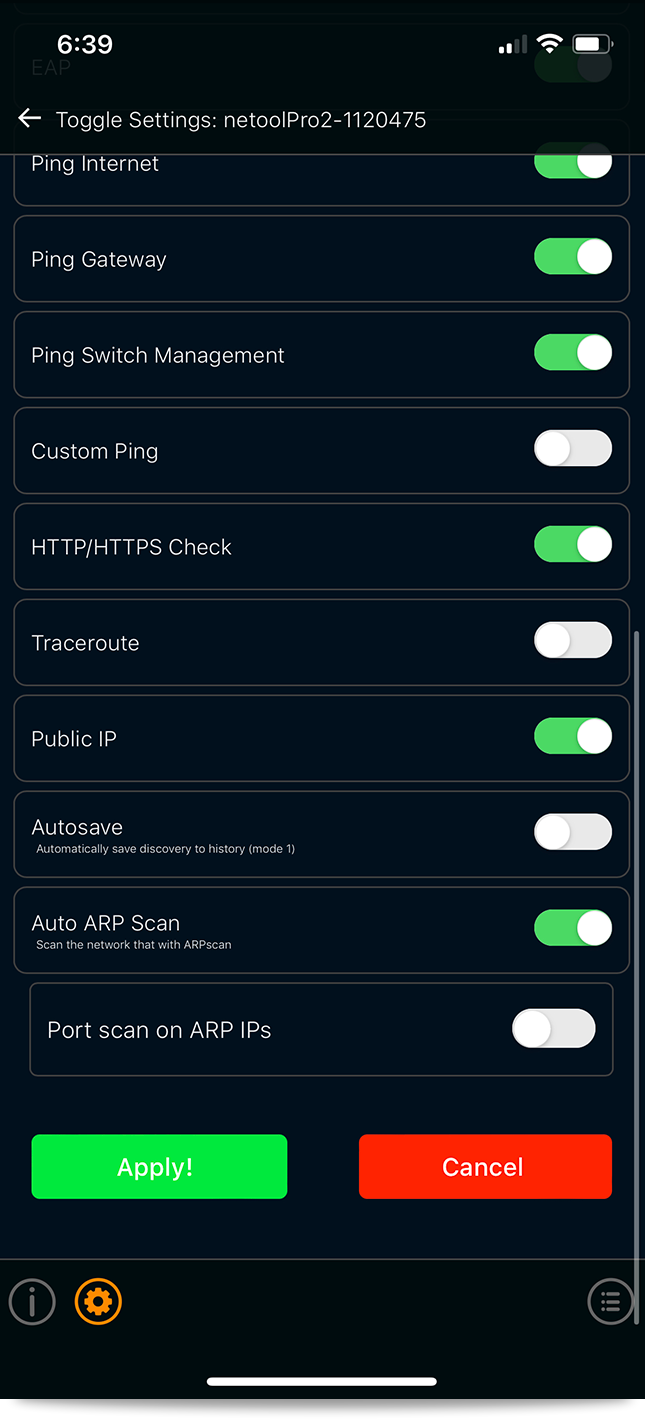Turn off the Ping Gateway switch
The height and width of the screenshot is (1421, 645).
tap(573, 257)
